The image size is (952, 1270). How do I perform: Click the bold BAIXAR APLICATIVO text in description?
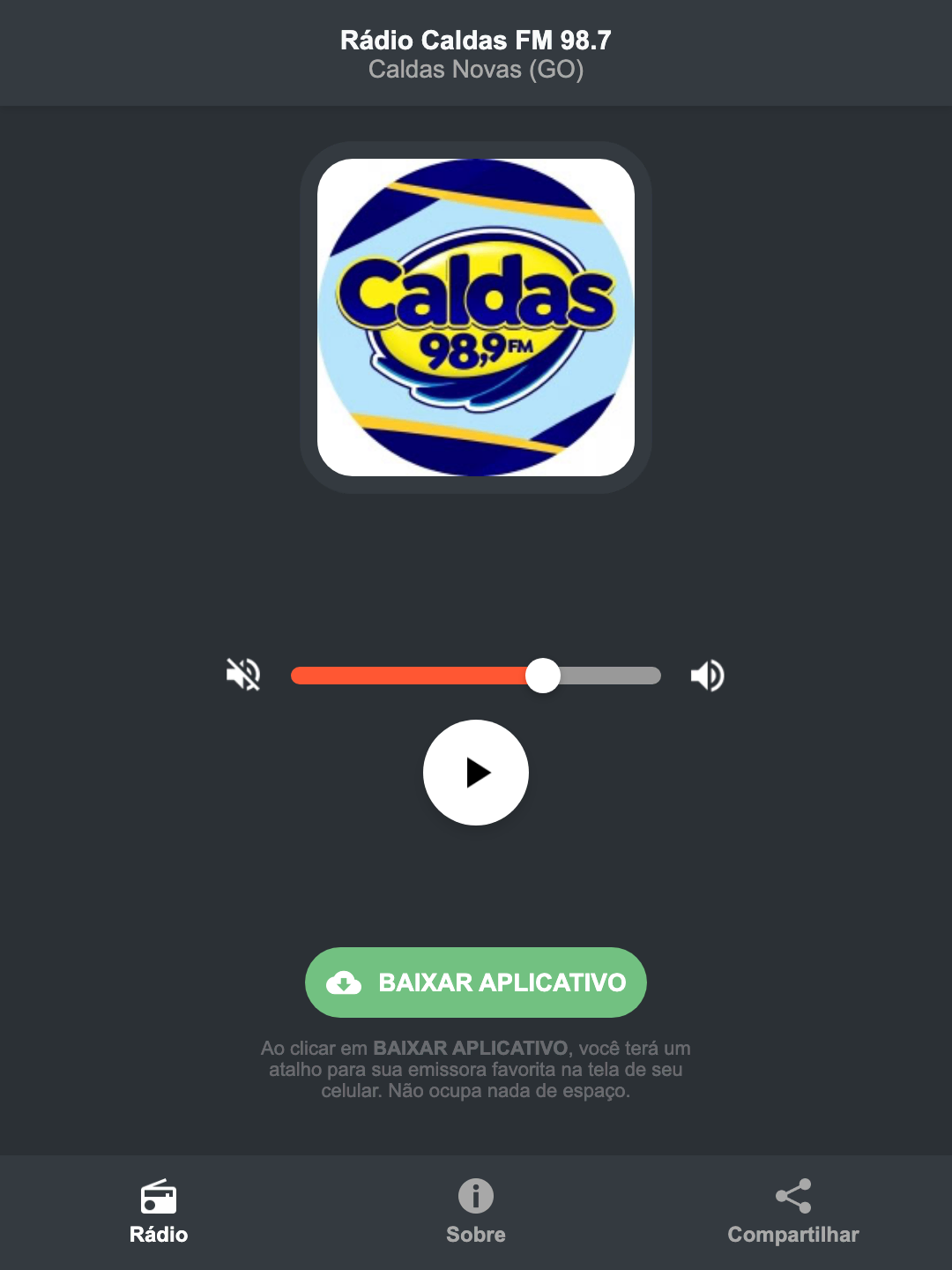pyautogui.click(x=470, y=1049)
